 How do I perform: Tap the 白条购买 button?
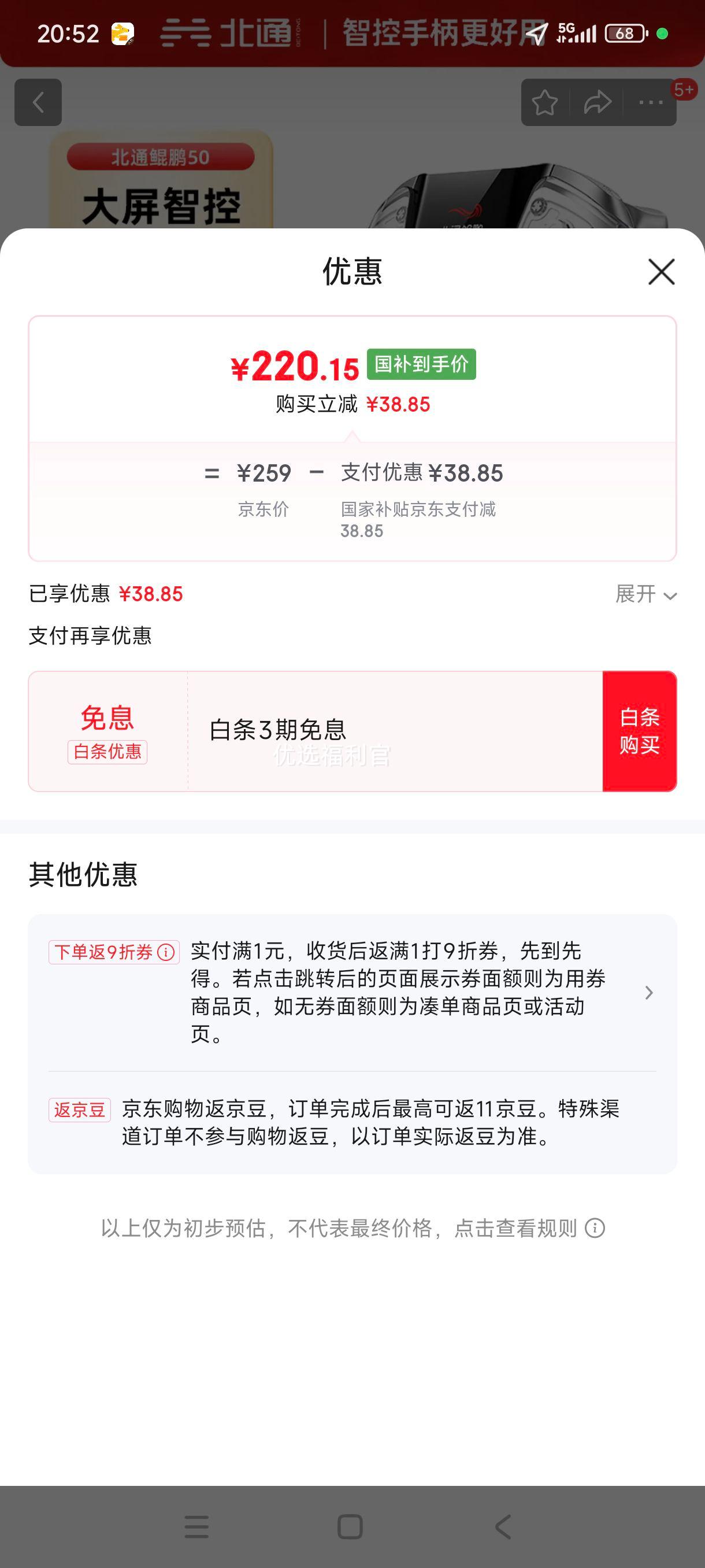click(639, 731)
